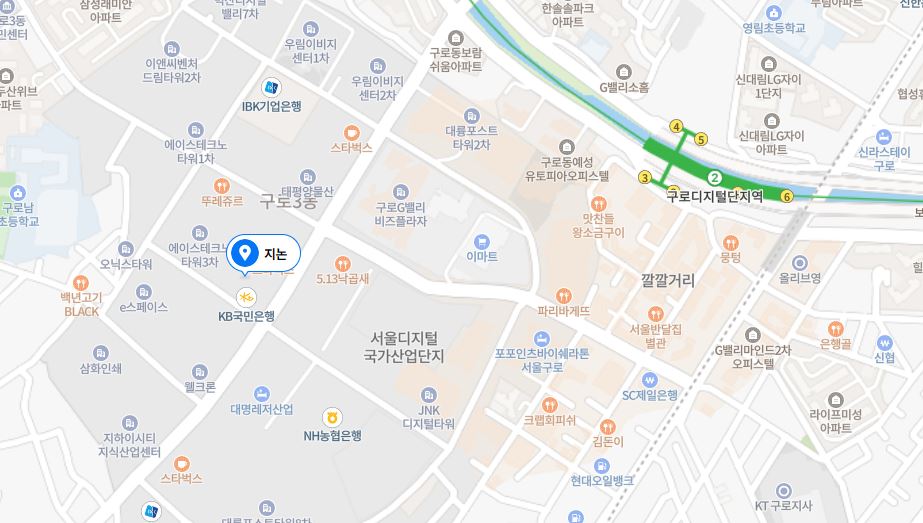The width and height of the screenshot is (923, 523).
Task: Select the 파리바게뜨 place icon
Action: point(564,295)
